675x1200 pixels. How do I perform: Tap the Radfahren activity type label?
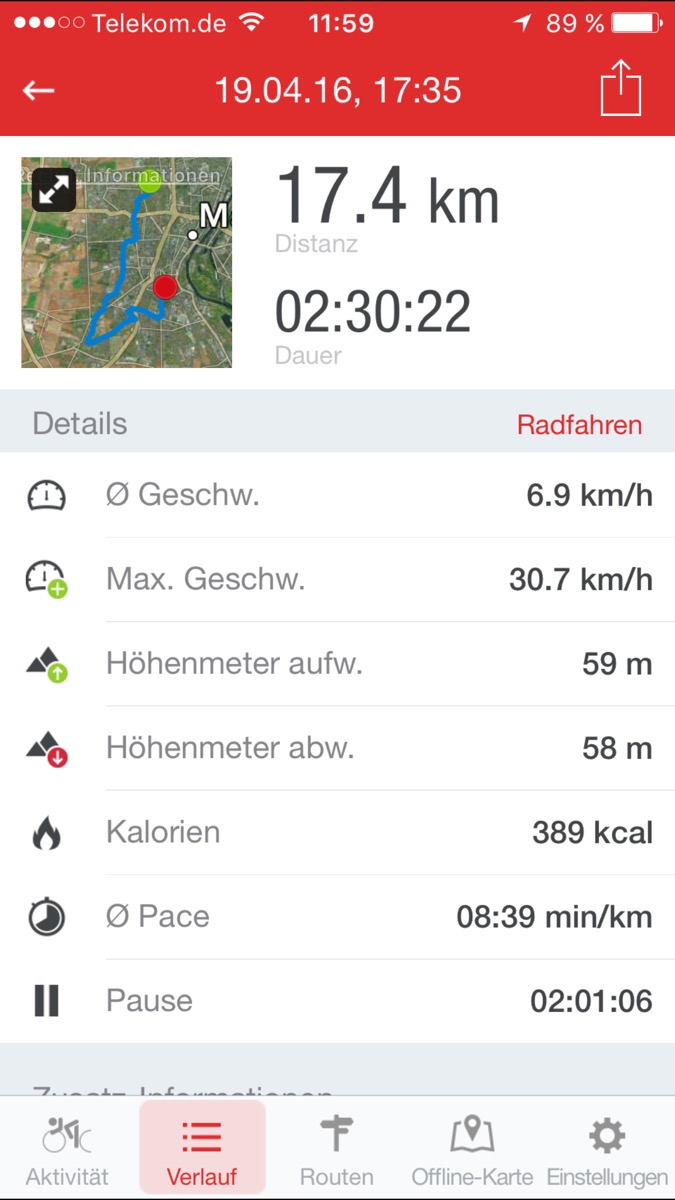coord(579,424)
